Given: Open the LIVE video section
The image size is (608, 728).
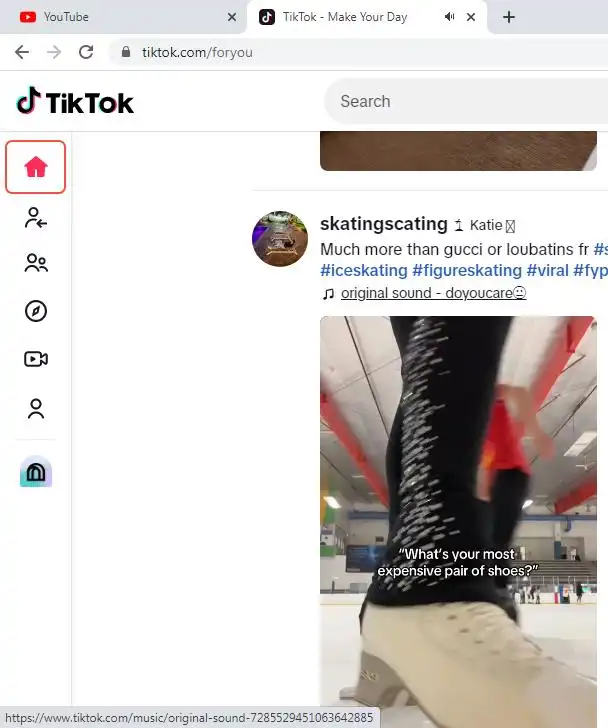Looking at the screenshot, I should tap(36, 359).
